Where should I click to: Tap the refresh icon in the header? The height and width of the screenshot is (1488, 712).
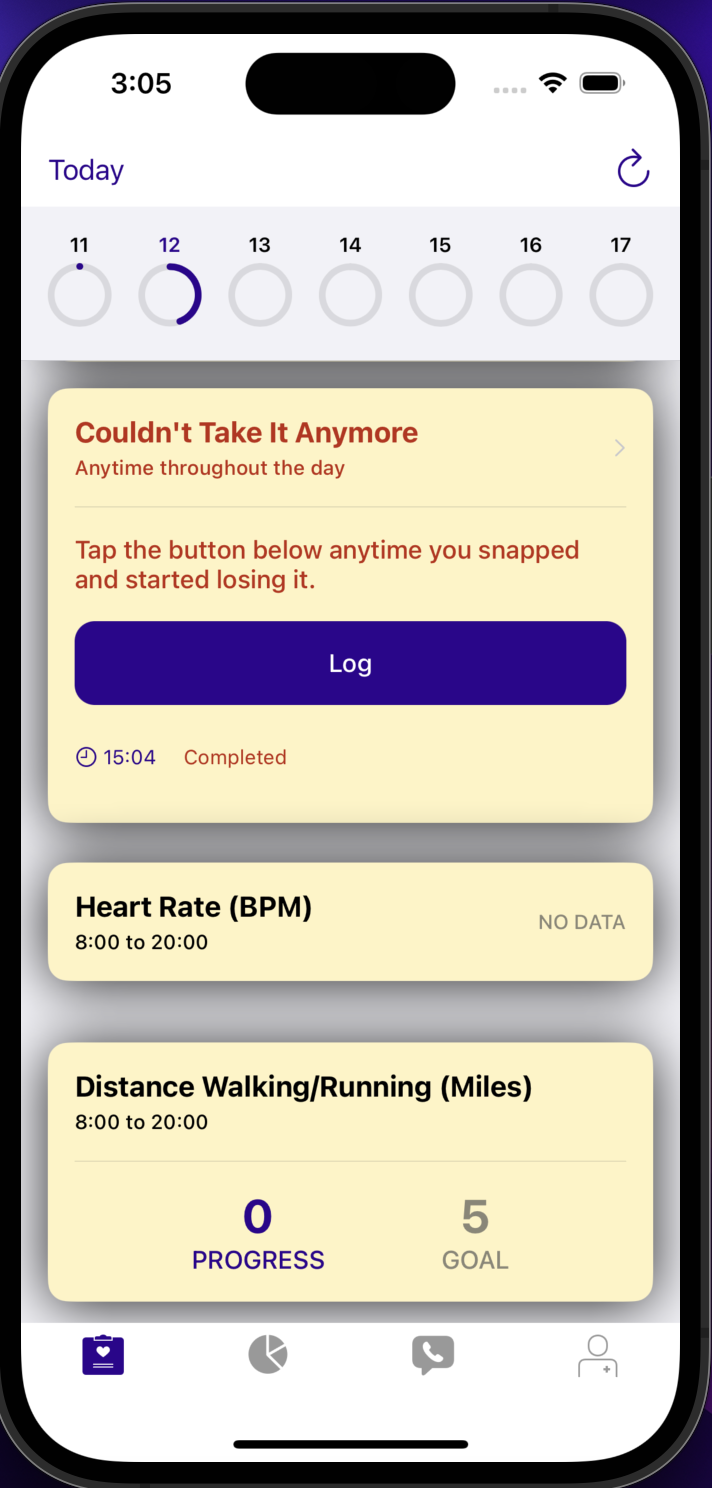[633, 170]
